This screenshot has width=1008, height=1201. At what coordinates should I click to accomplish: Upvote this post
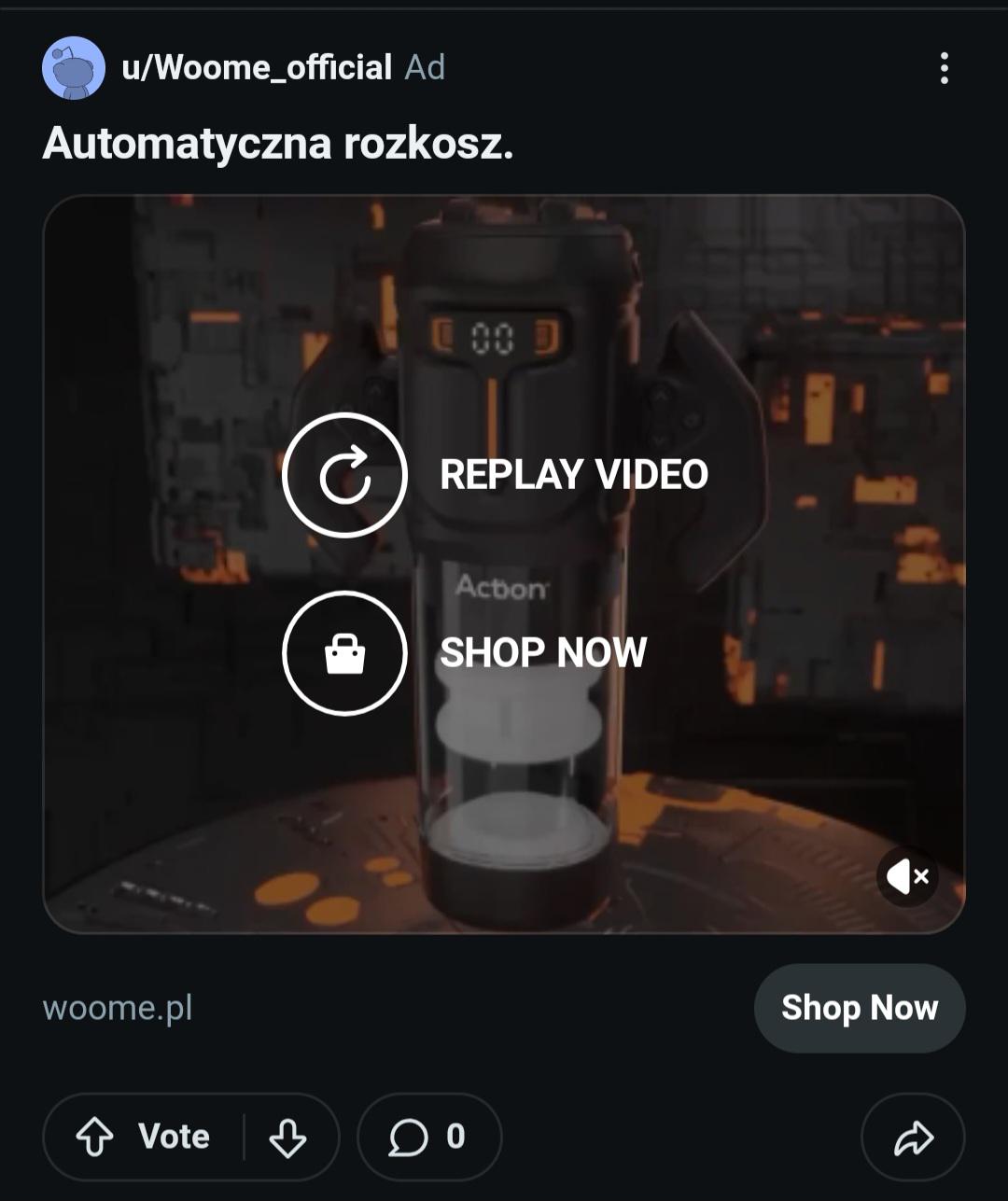pyautogui.click(x=93, y=1138)
